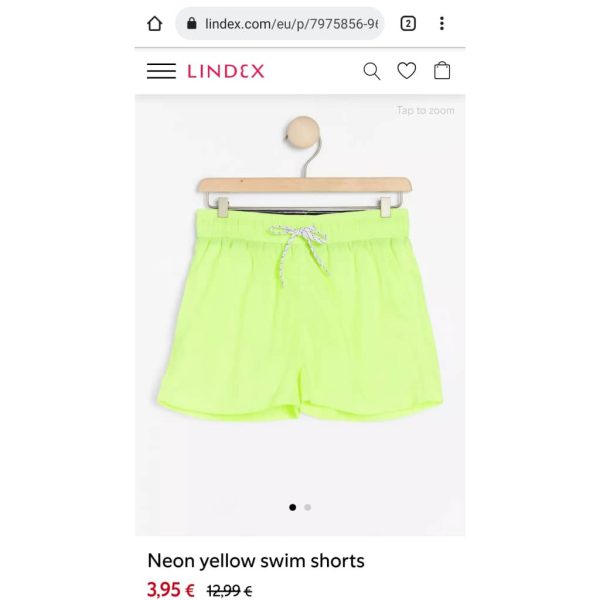Search the Lindex store
This screenshot has width=600, height=600.
[x=371, y=71]
